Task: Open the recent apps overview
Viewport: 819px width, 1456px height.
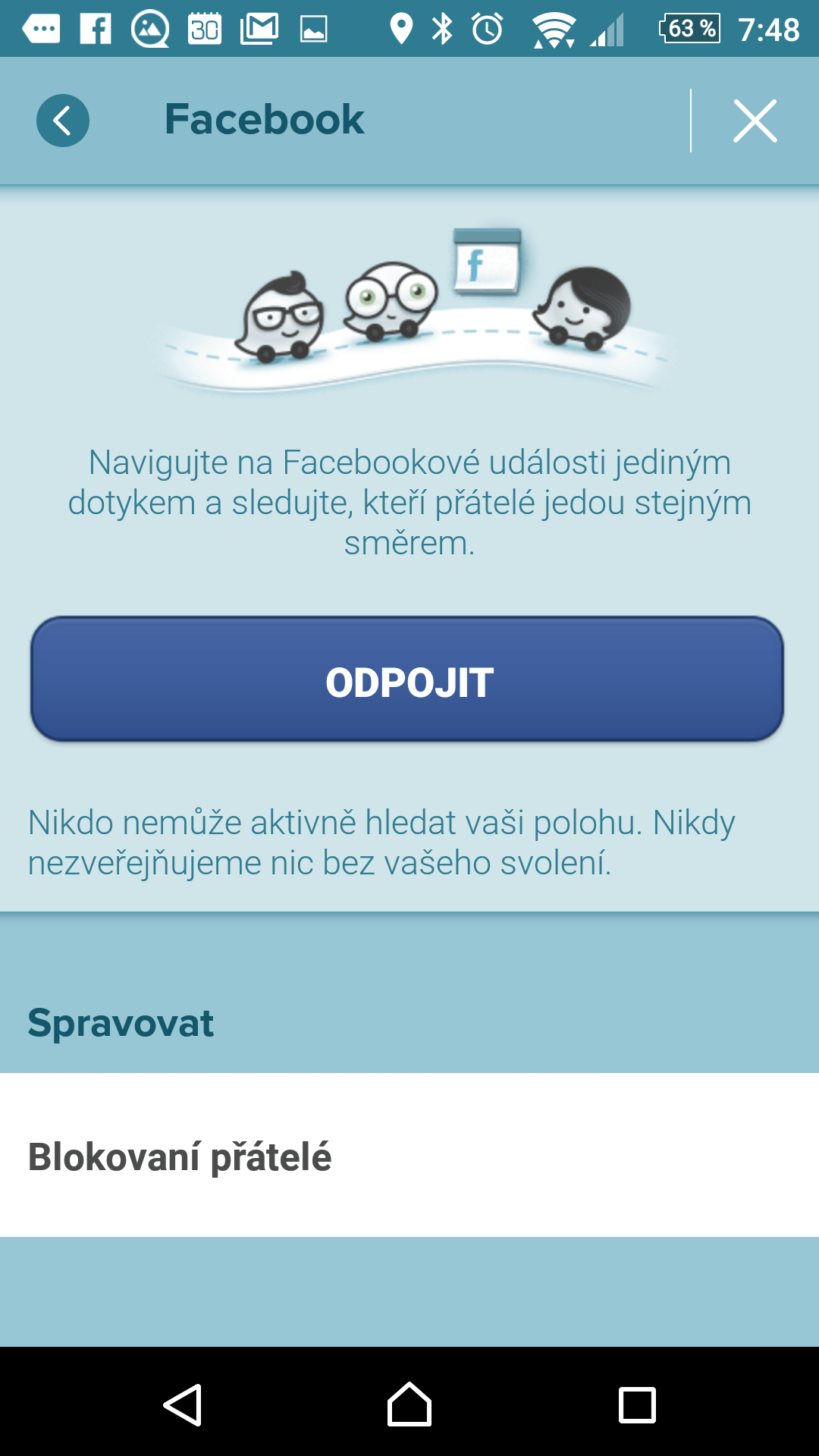Action: coord(637,1405)
